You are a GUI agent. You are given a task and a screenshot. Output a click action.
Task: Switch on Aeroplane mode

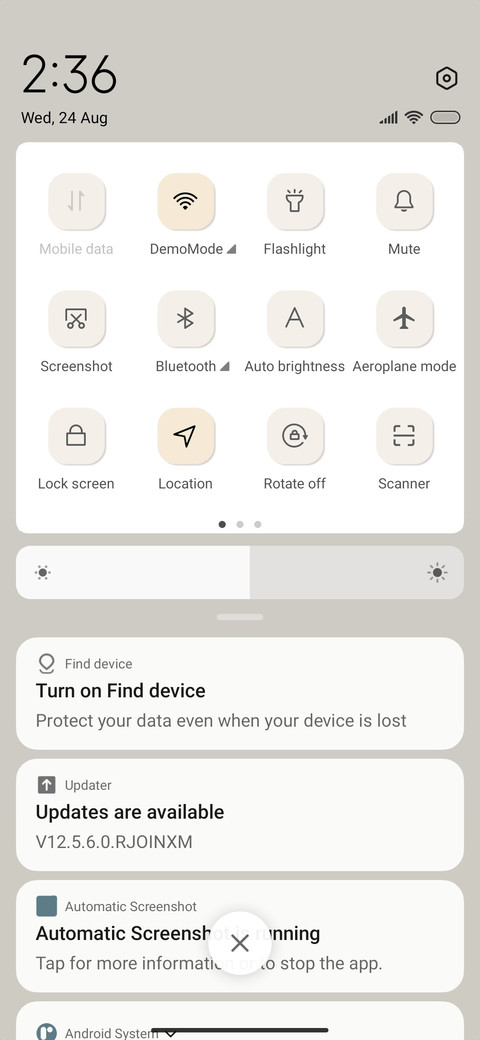[404, 319]
